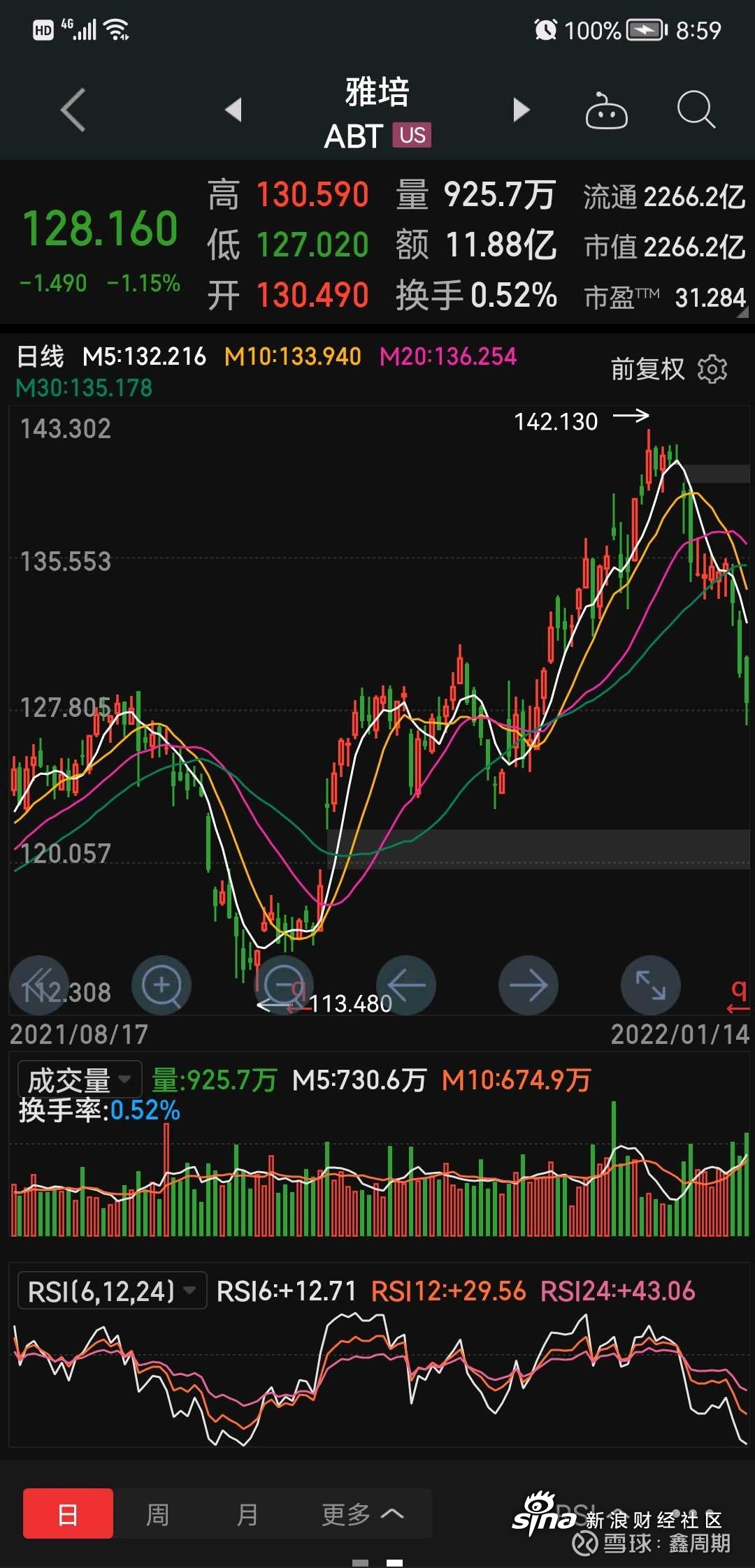755x1568 pixels.
Task: Select the 日 daily chart tab
Action: (68, 1514)
